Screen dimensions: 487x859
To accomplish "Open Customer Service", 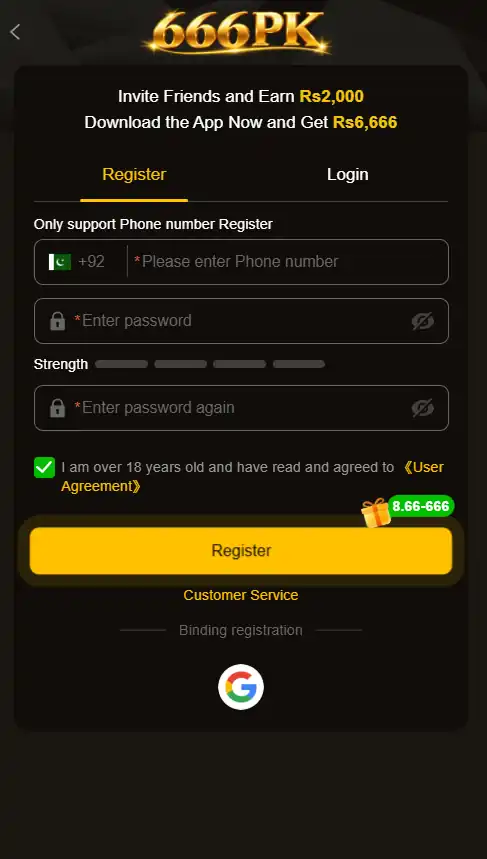I will pyautogui.click(x=241, y=595).
